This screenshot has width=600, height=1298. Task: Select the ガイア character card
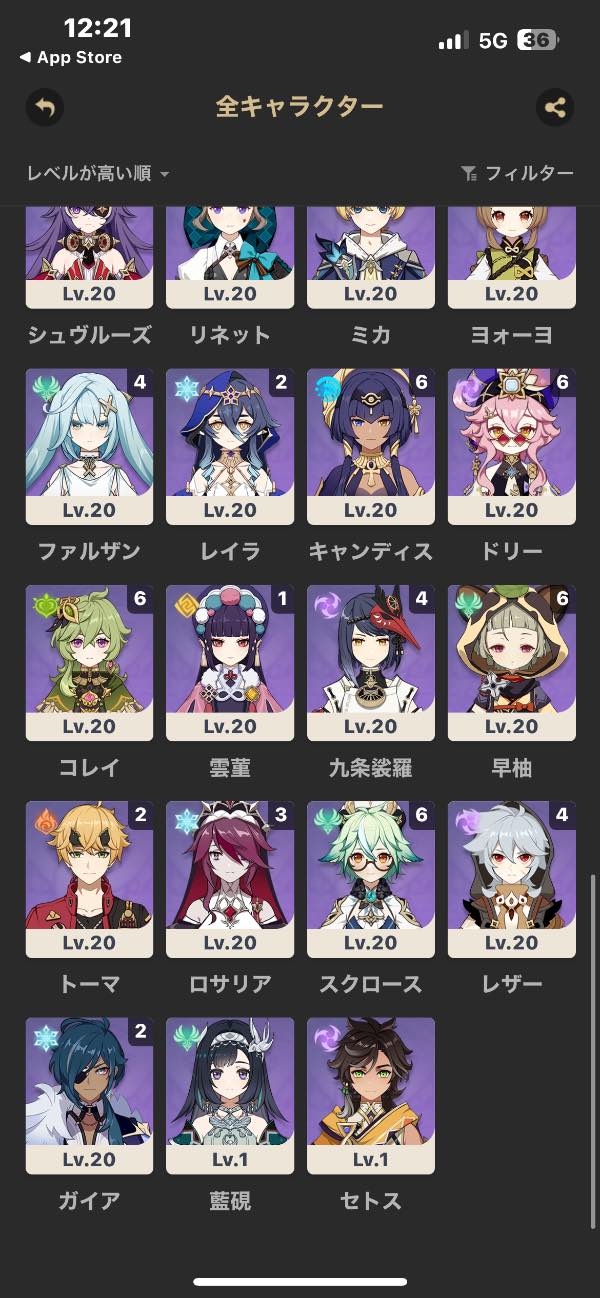pos(89,1095)
